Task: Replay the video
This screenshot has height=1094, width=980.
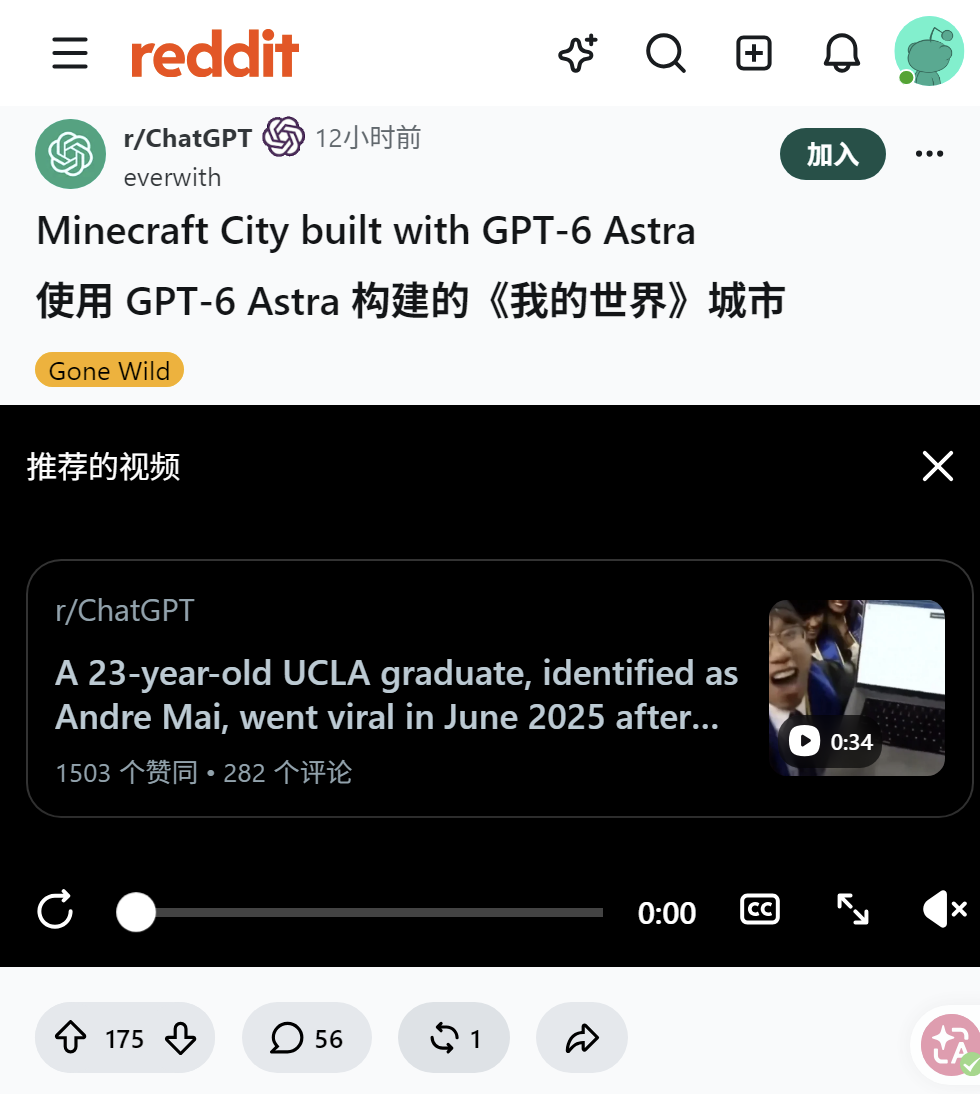Action: (55, 910)
